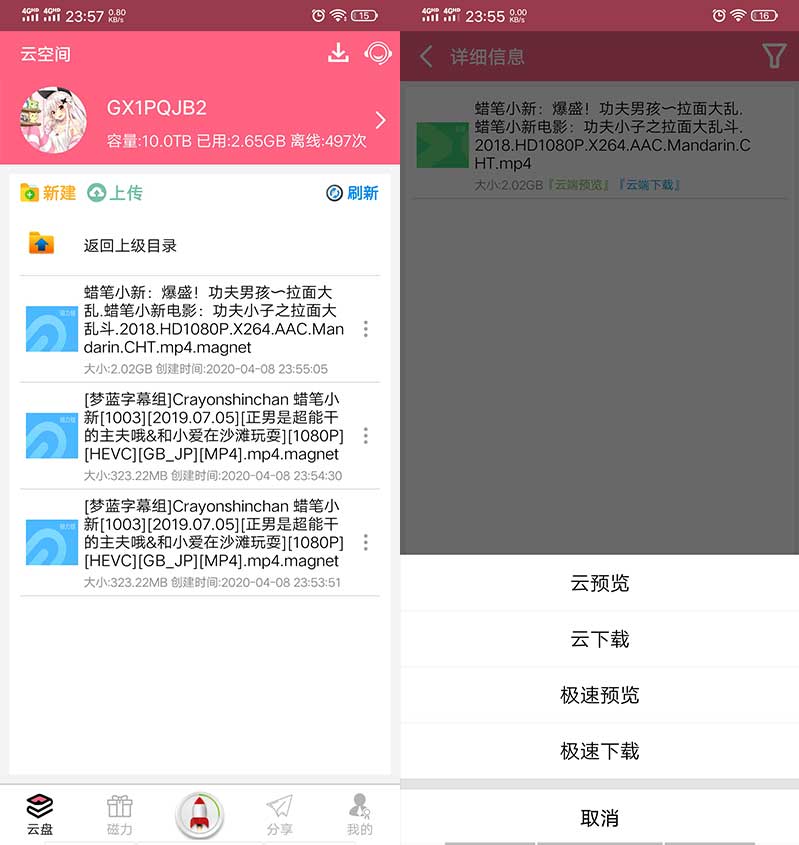
Task: Switch to the 分享 tab
Action: point(280,814)
